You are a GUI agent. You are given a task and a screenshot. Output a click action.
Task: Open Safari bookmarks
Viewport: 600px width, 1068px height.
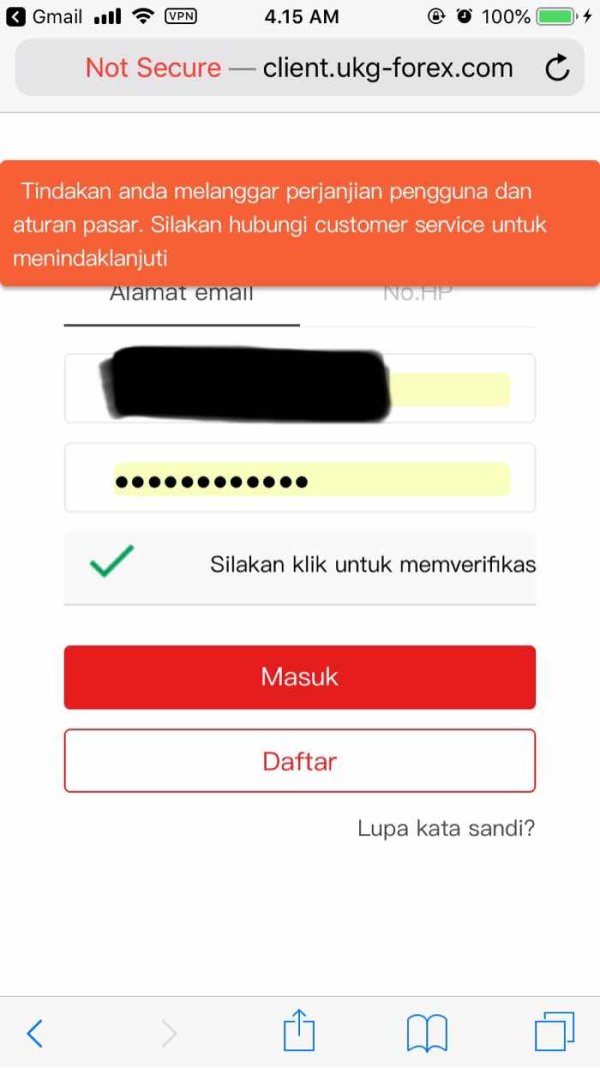point(426,1033)
